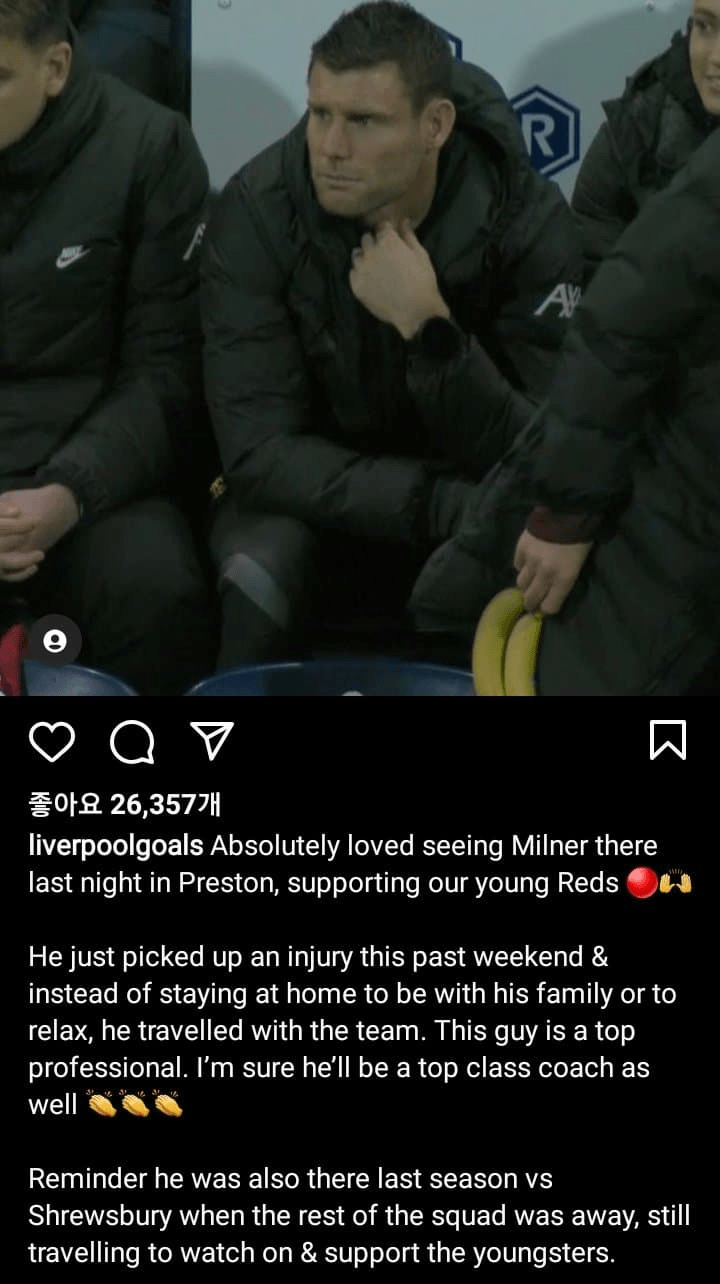Screen dimensions: 720x1284
Task: Show tagged people on the photo
Action: (56, 642)
